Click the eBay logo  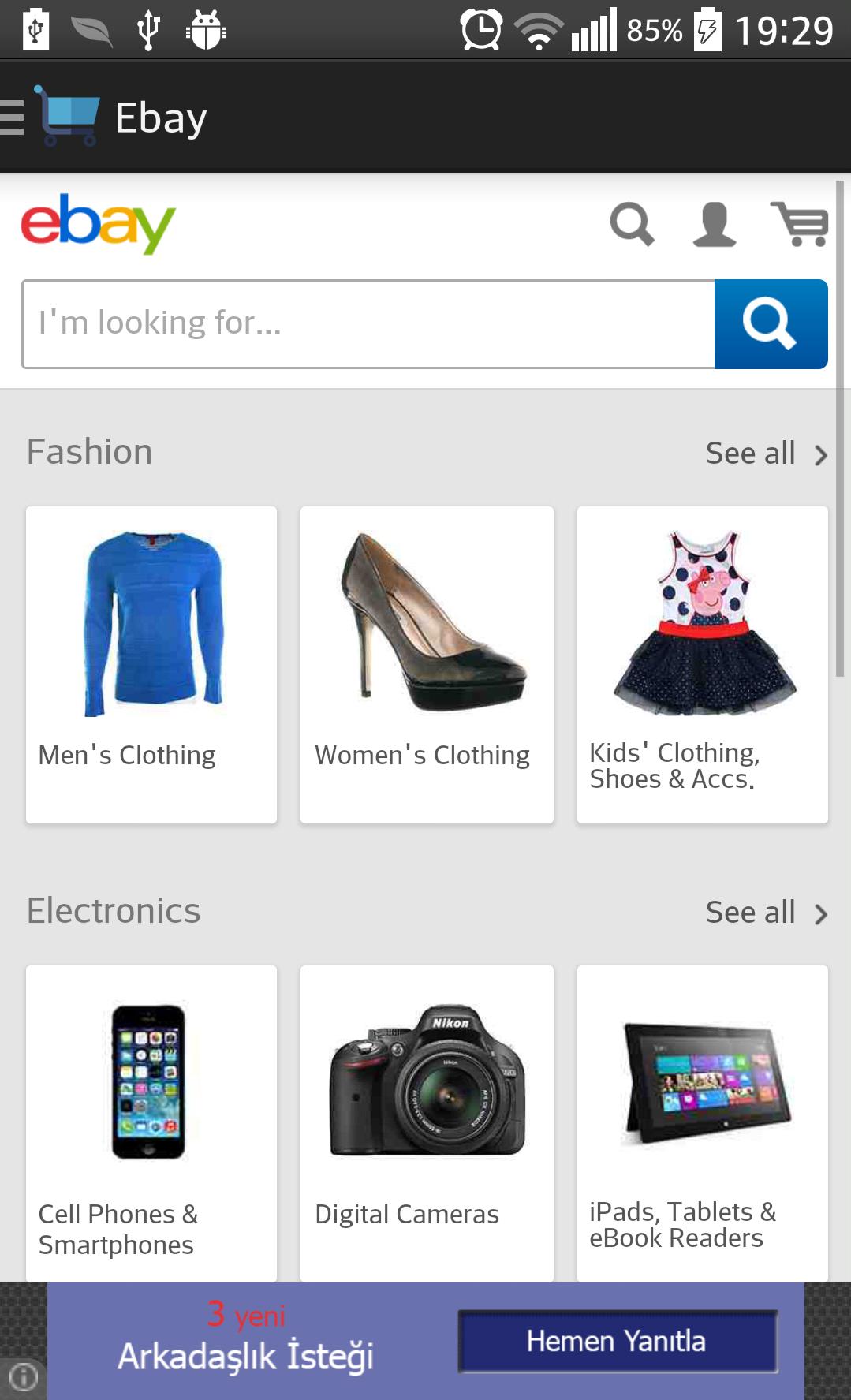(x=96, y=225)
